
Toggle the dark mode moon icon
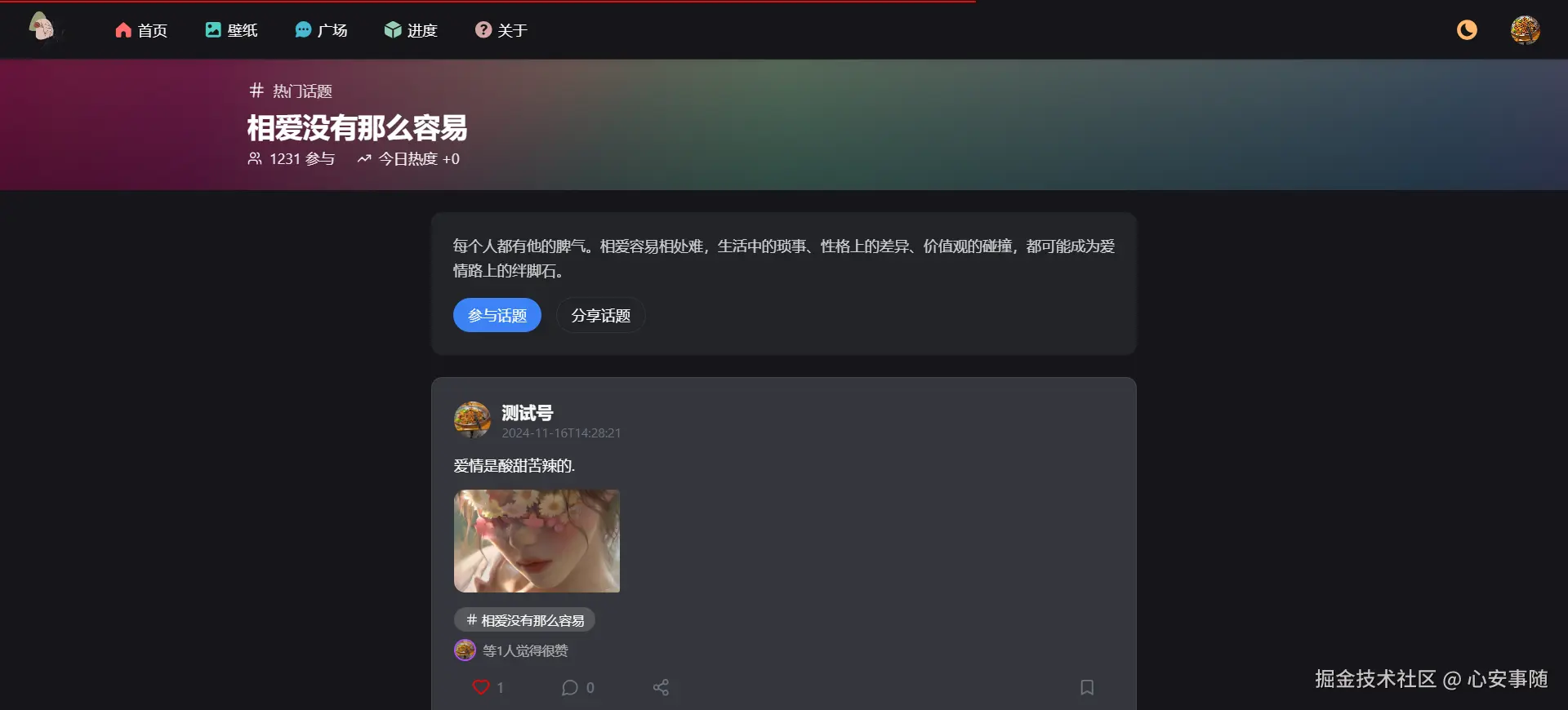[x=1467, y=30]
